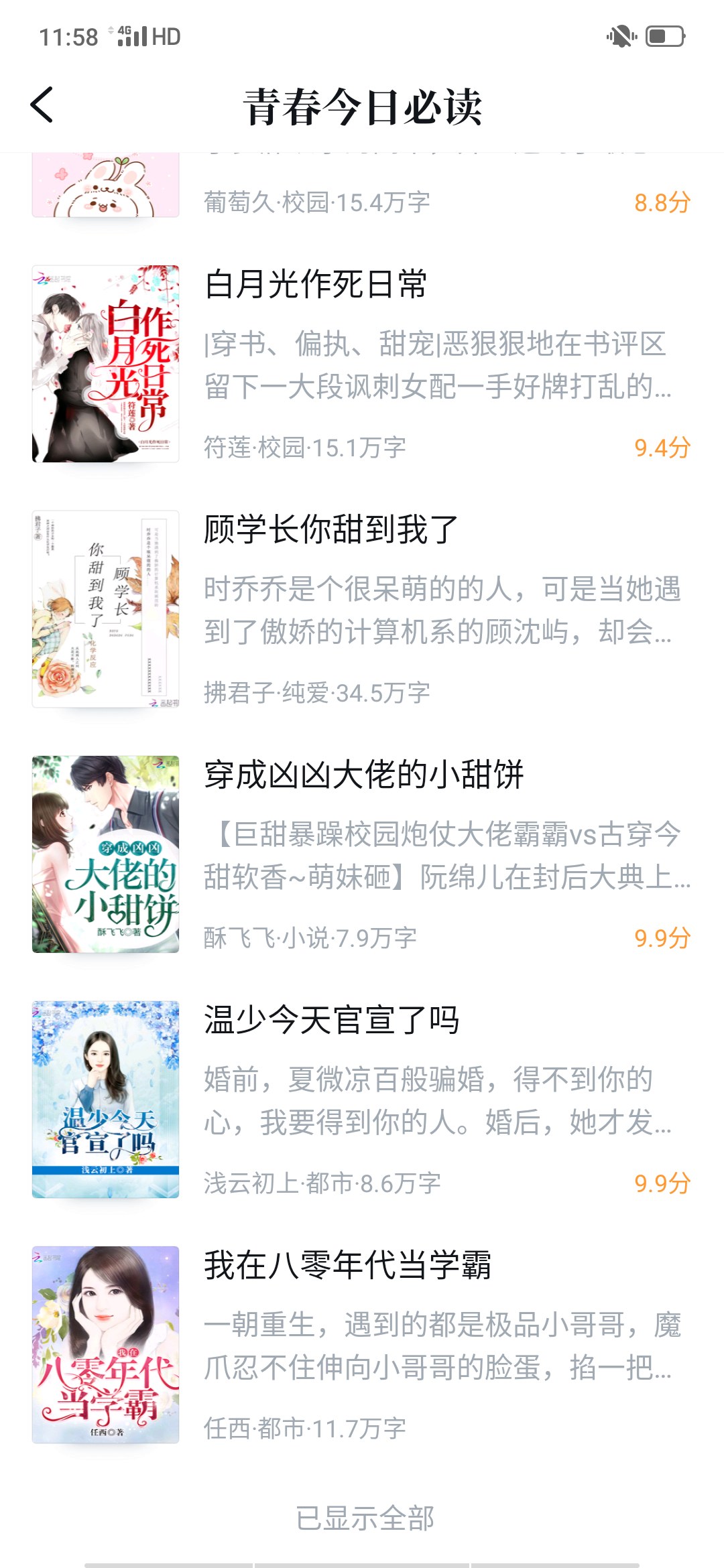Open the book 穿成凶凶大佬的小甜饼

click(362, 854)
